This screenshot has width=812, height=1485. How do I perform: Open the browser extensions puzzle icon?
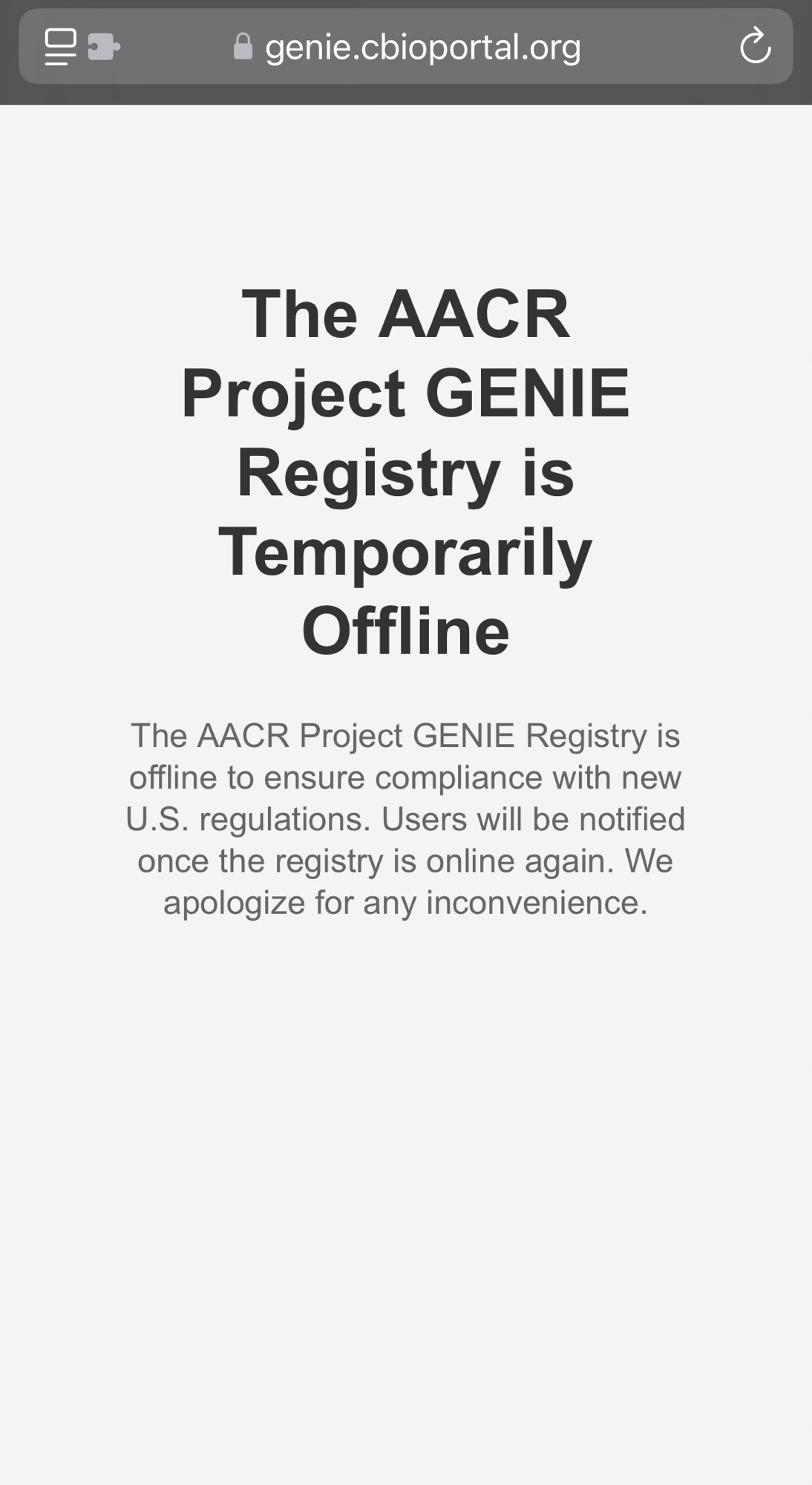[104, 46]
